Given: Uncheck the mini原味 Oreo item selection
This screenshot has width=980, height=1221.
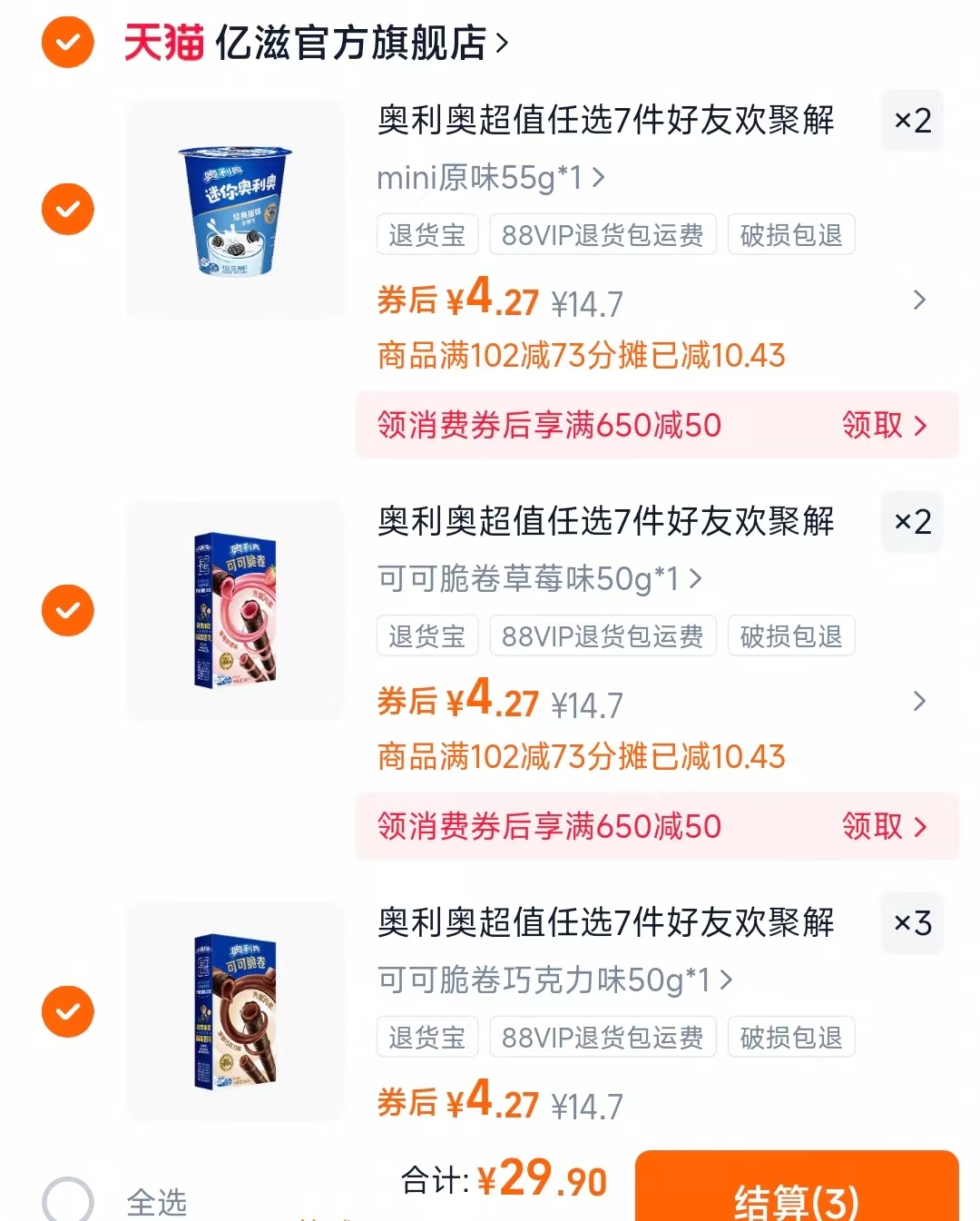Looking at the screenshot, I should point(67,210).
